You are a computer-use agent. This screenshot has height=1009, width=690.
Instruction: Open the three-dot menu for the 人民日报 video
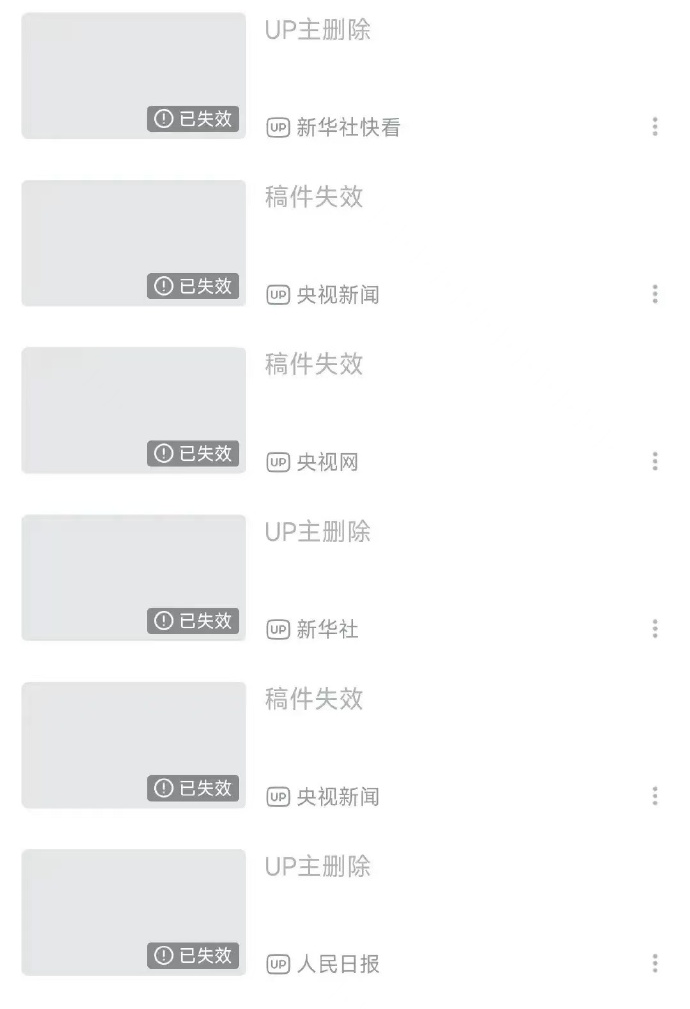point(655,963)
